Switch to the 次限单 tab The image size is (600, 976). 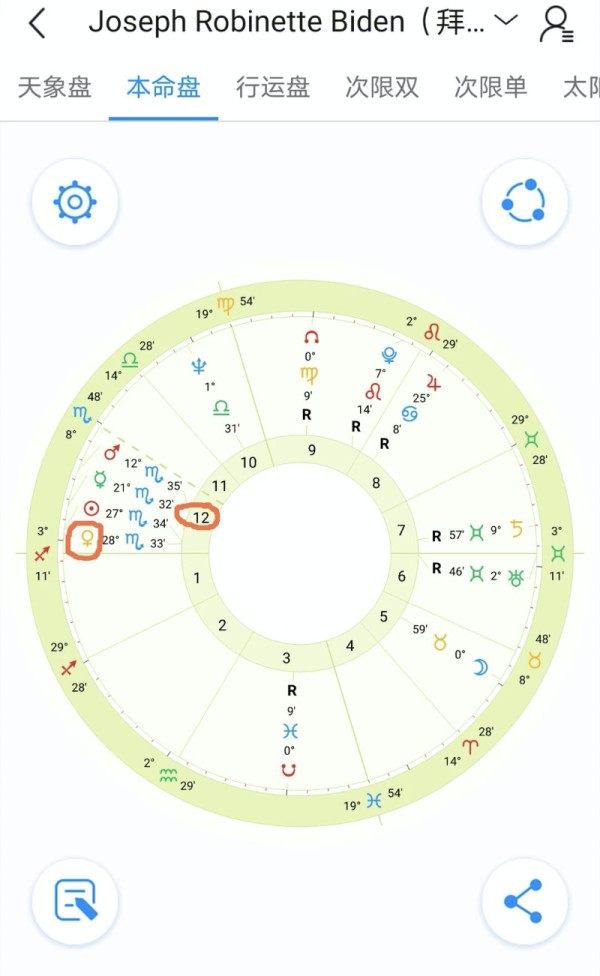490,88
